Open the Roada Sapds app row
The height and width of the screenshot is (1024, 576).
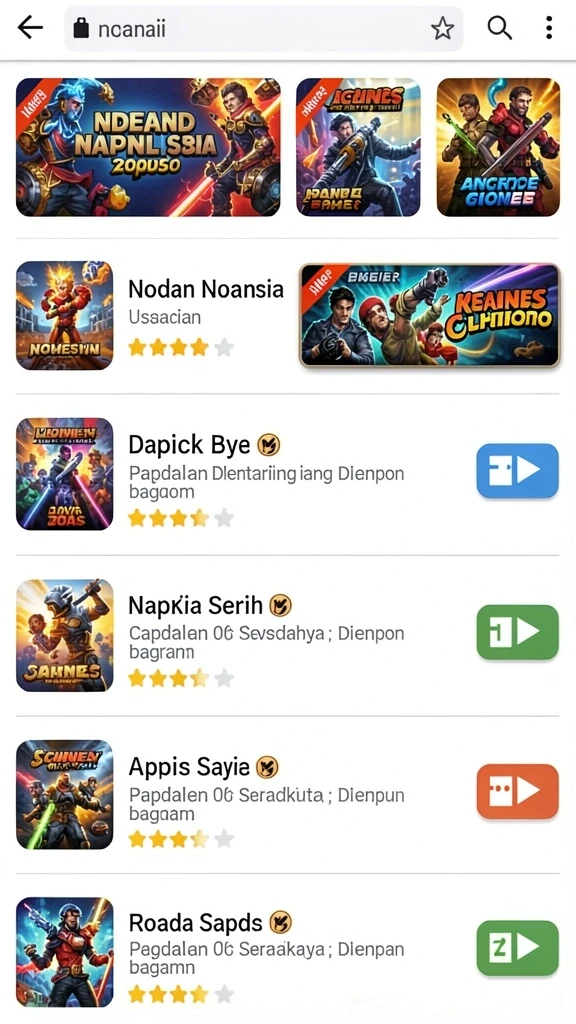pos(287,952)
